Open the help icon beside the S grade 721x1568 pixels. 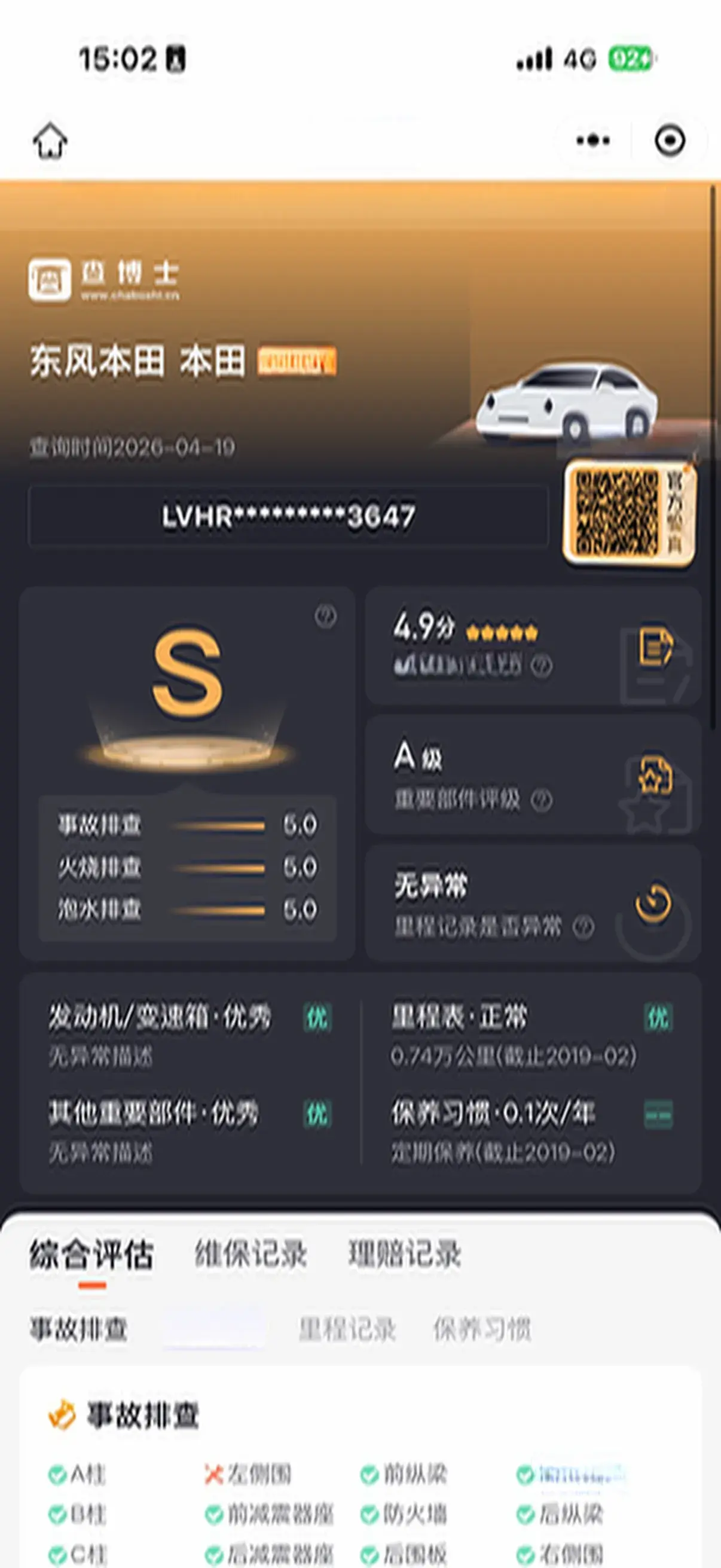[x=325, y=616]
